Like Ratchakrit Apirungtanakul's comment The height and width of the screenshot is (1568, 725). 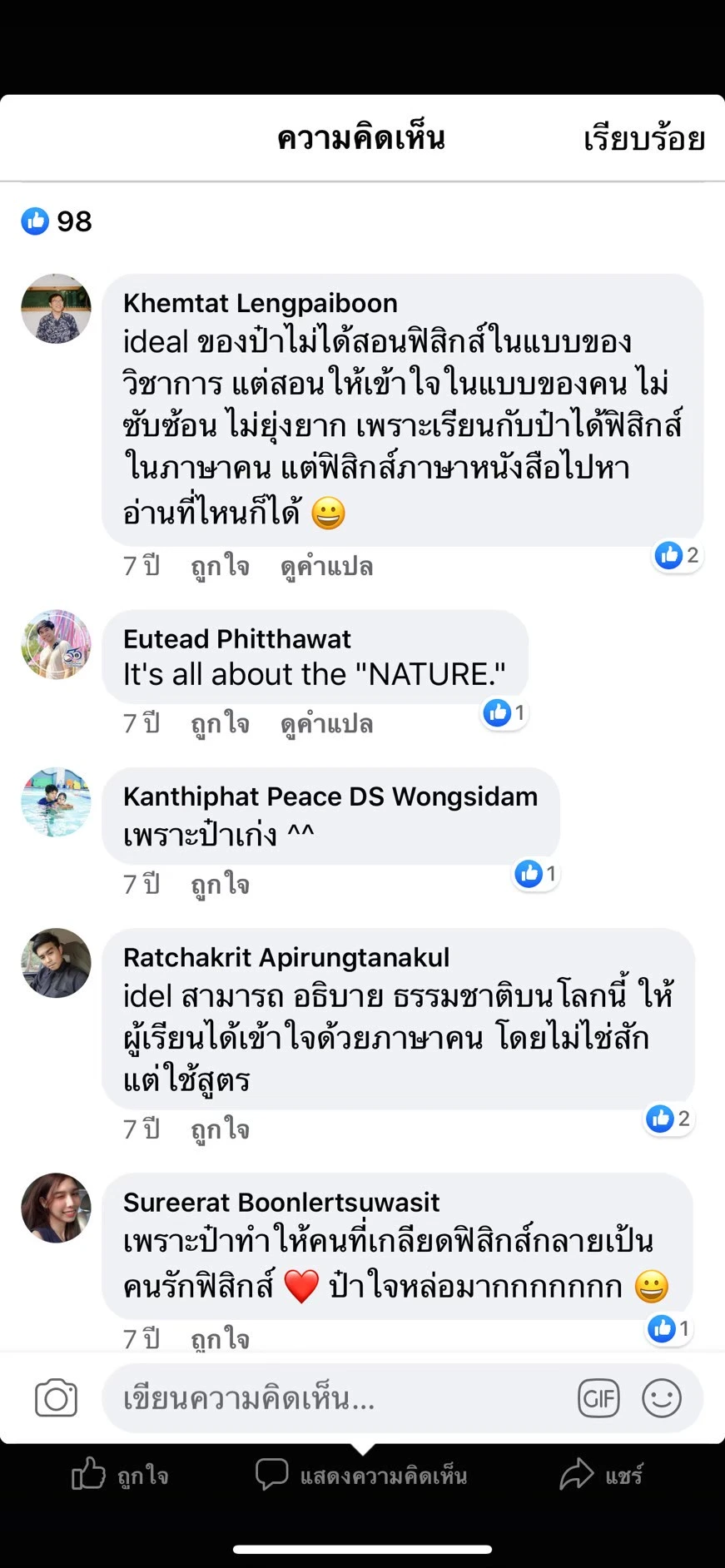[x=220, y=1129]
